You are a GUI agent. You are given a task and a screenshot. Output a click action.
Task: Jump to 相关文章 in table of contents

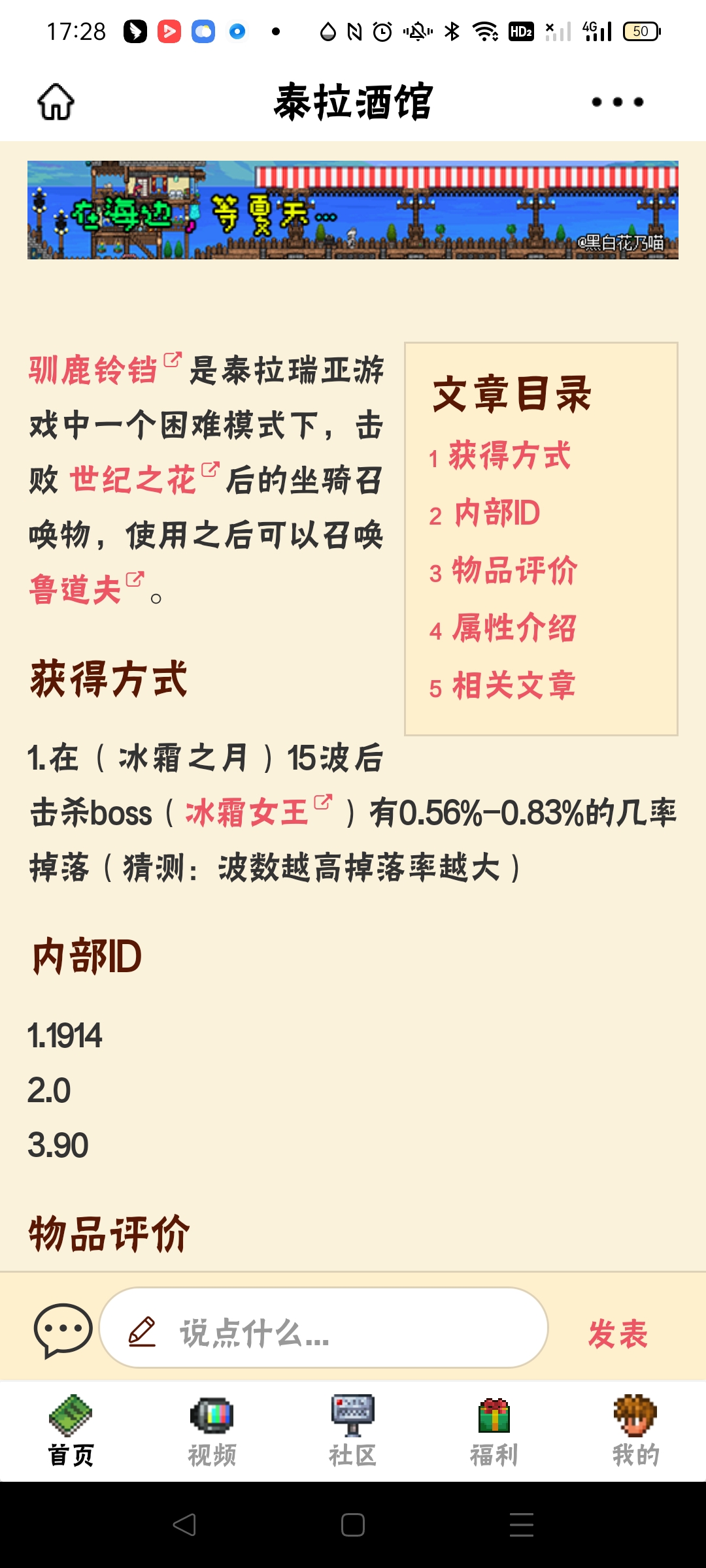point(514,685)
